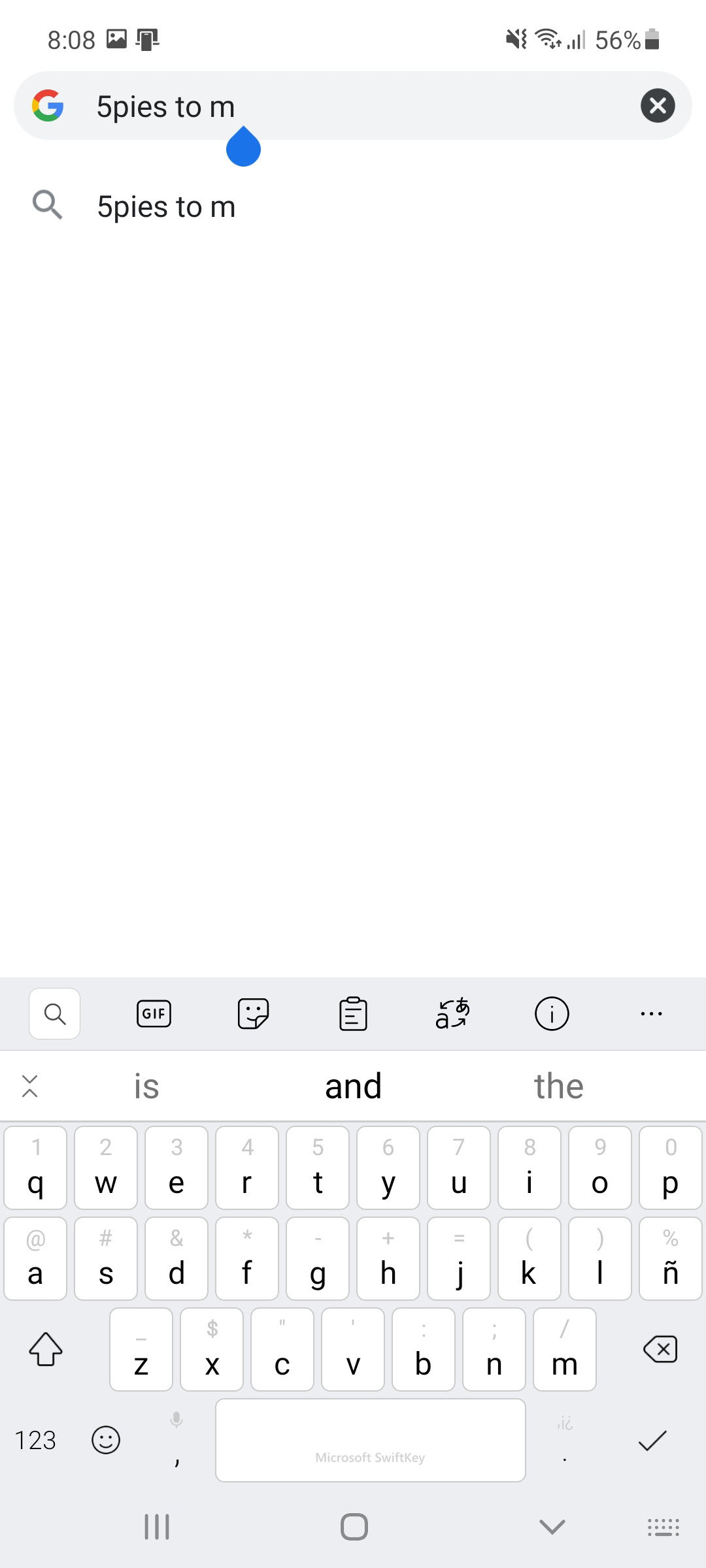This screenshot has height=1568, width=706.
Task: Tap the search field containing '5pies to m'
Action: tap(353, 105)
